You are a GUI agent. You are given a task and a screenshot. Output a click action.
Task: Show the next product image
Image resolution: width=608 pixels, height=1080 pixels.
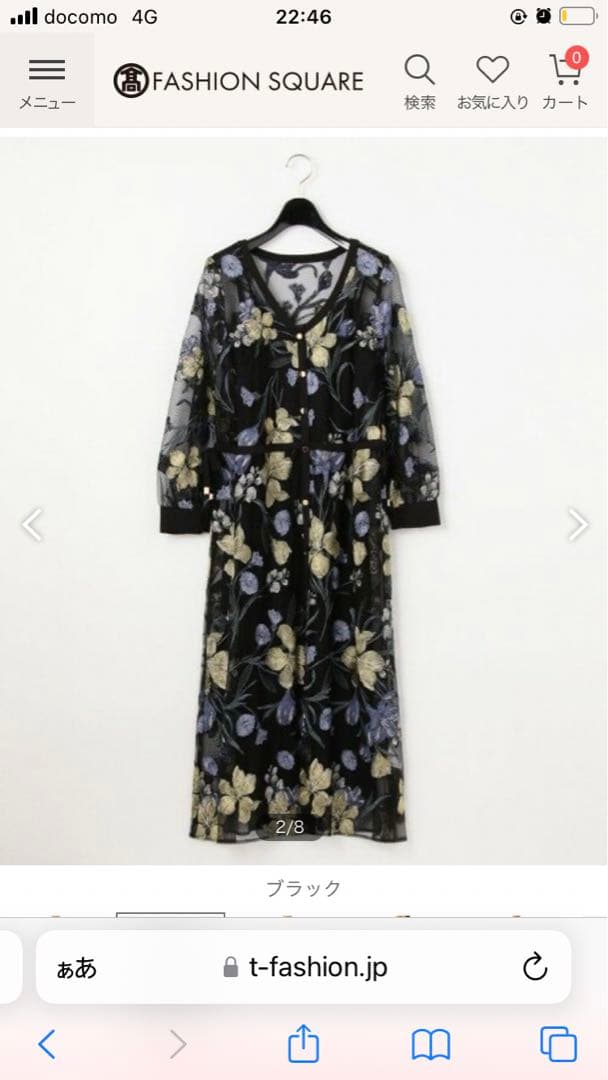(x=577, y=524)
